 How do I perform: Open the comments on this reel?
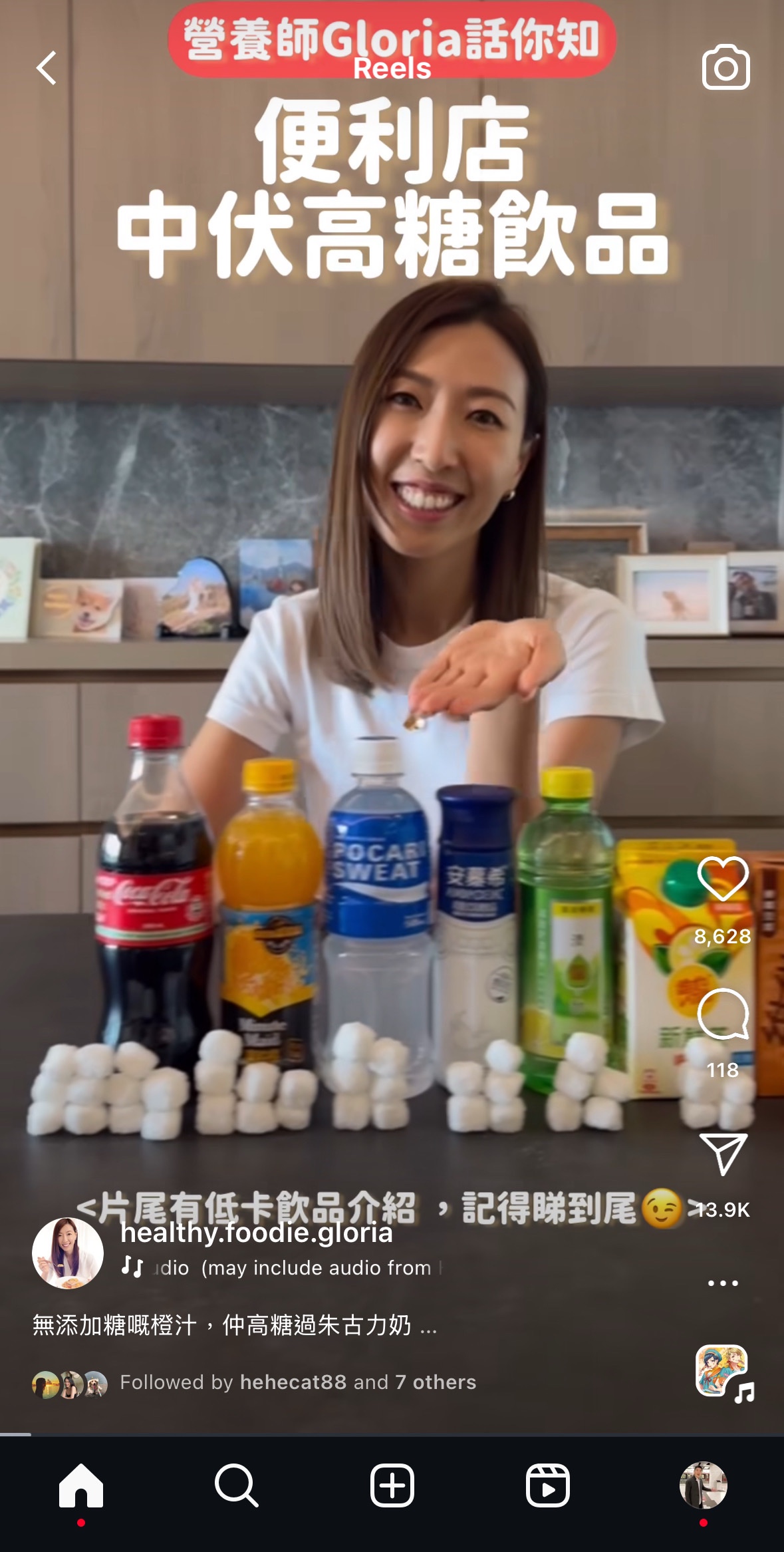723,1014
